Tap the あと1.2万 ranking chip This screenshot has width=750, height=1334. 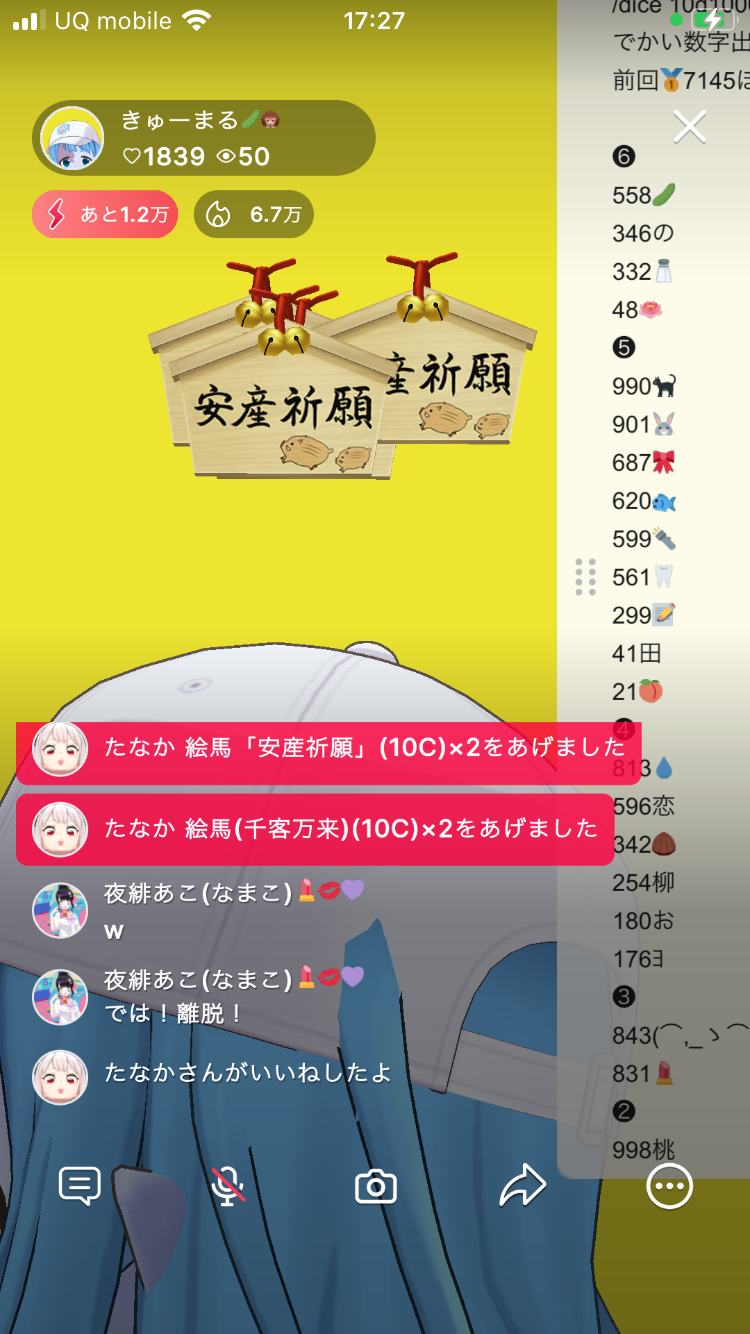(x=105, y=214)
